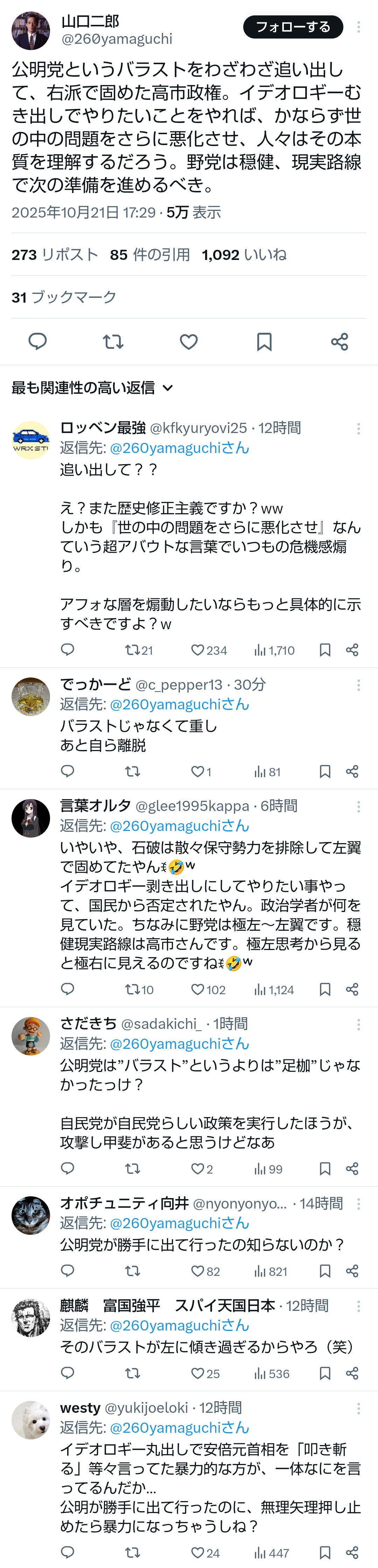Bookmark the reply from さだきち
The width and height of the screenshot is (378, 1568).
325,1169
